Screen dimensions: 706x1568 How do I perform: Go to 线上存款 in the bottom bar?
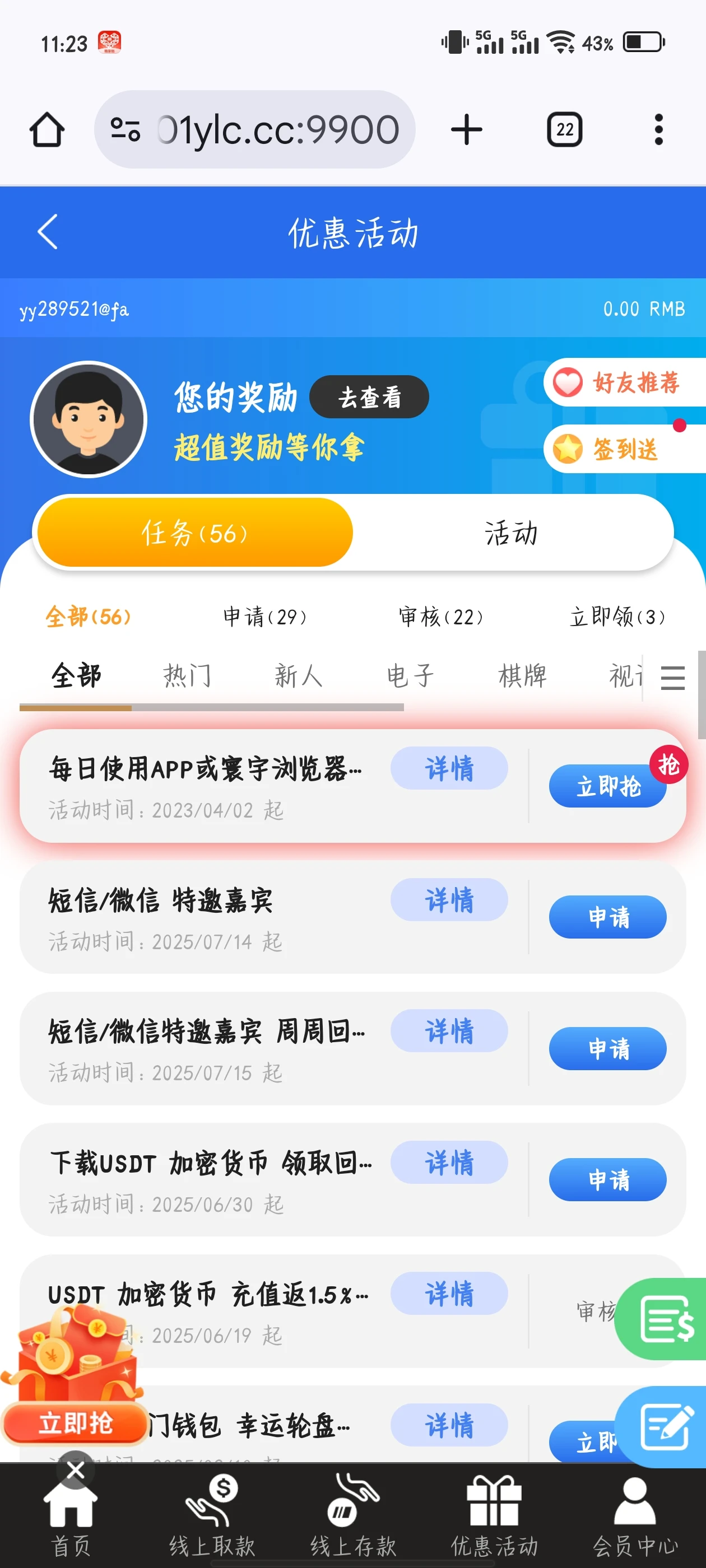352,1516
